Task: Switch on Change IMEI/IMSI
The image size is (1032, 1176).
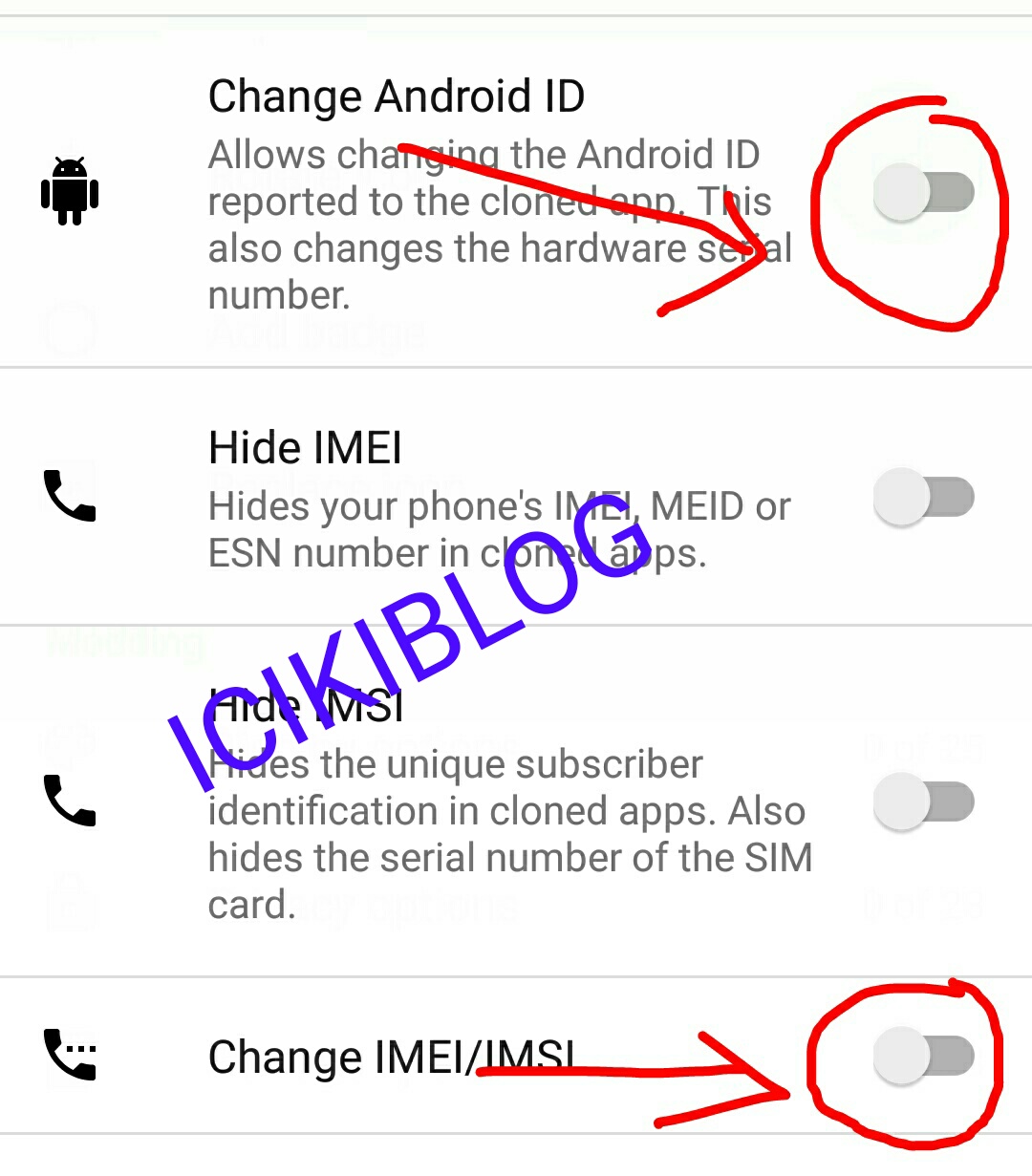Action: click(923, 1057)
